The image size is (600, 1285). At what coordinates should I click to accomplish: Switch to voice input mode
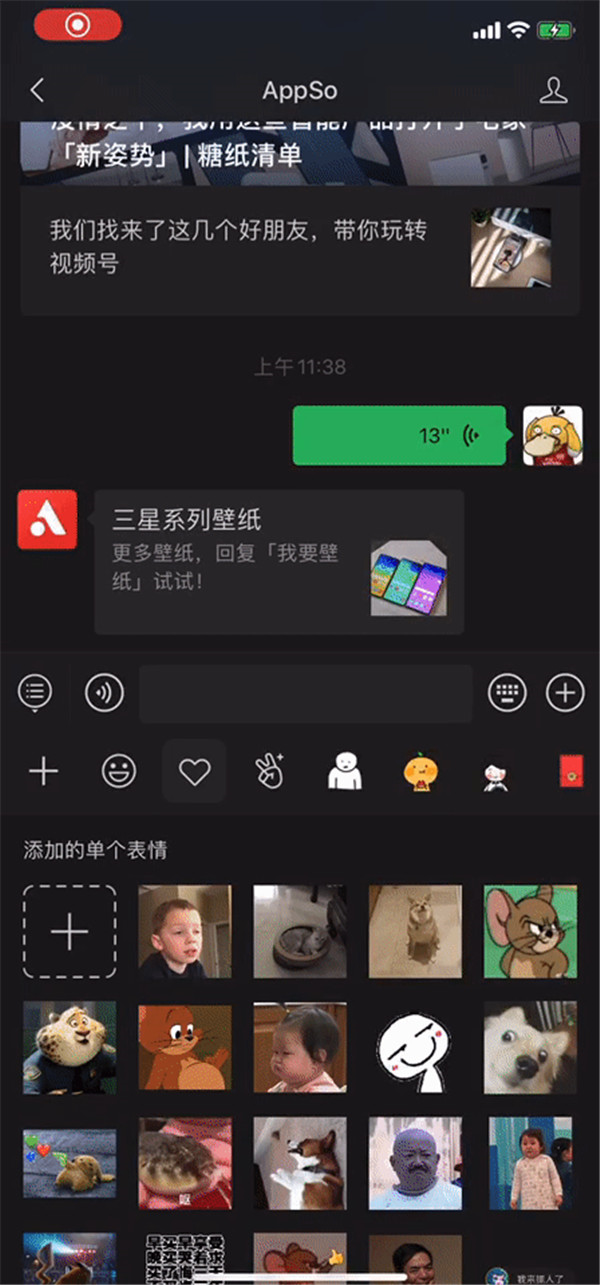[104, 692]
